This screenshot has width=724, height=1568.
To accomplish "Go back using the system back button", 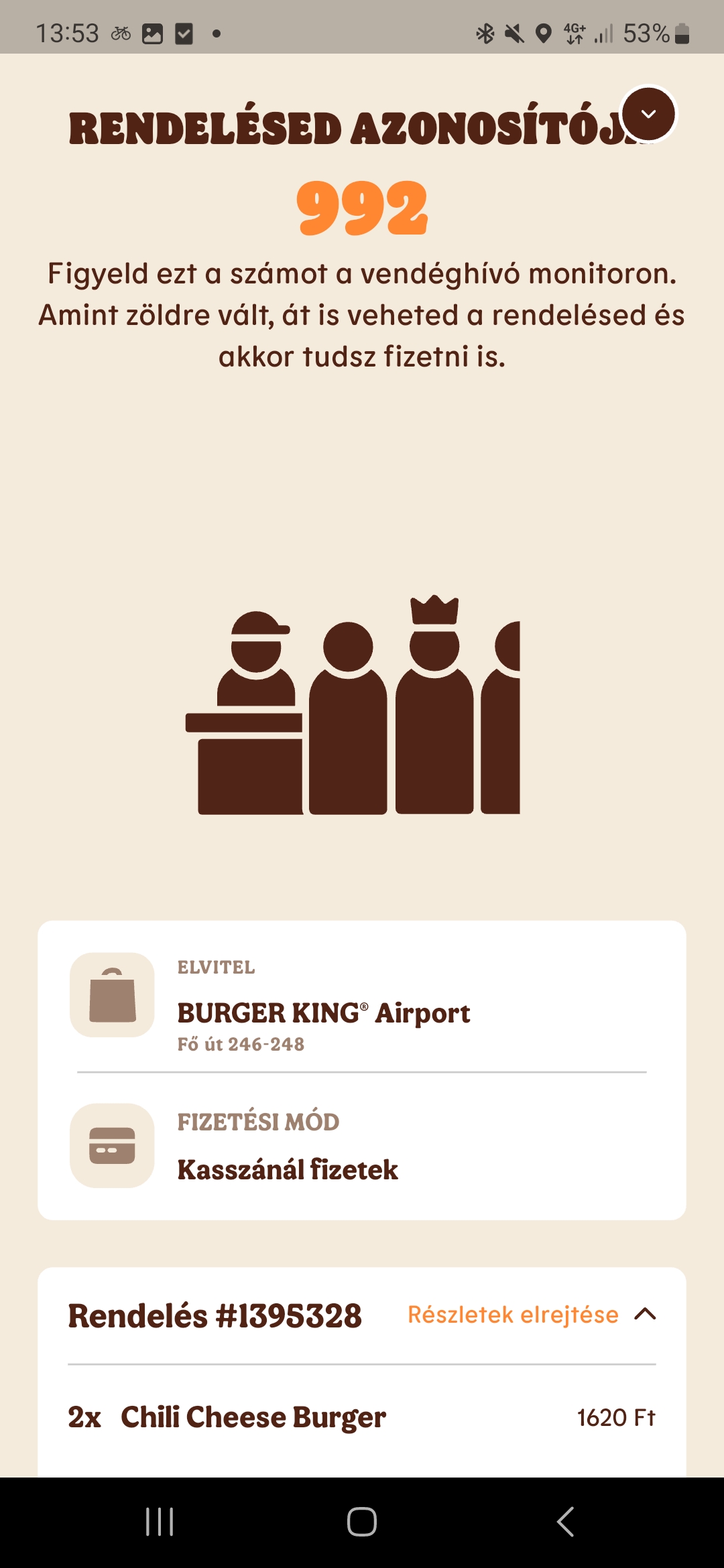I will click(x=565, y=1521).
